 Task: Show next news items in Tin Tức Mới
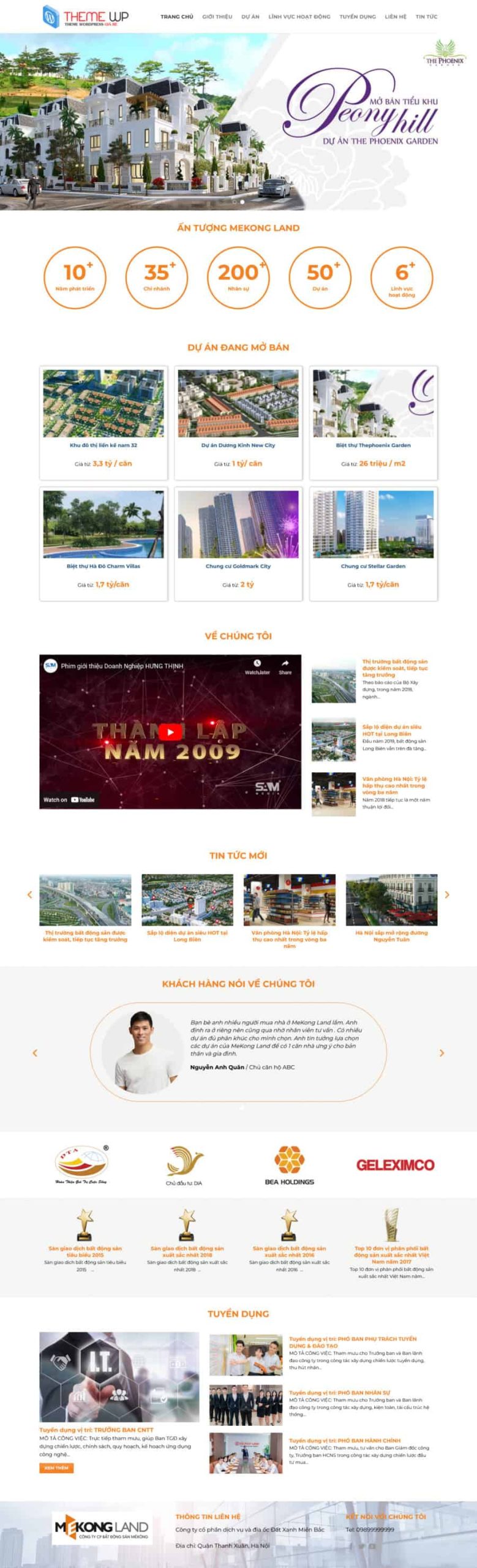pyautogui.click(x=447, y=895)
